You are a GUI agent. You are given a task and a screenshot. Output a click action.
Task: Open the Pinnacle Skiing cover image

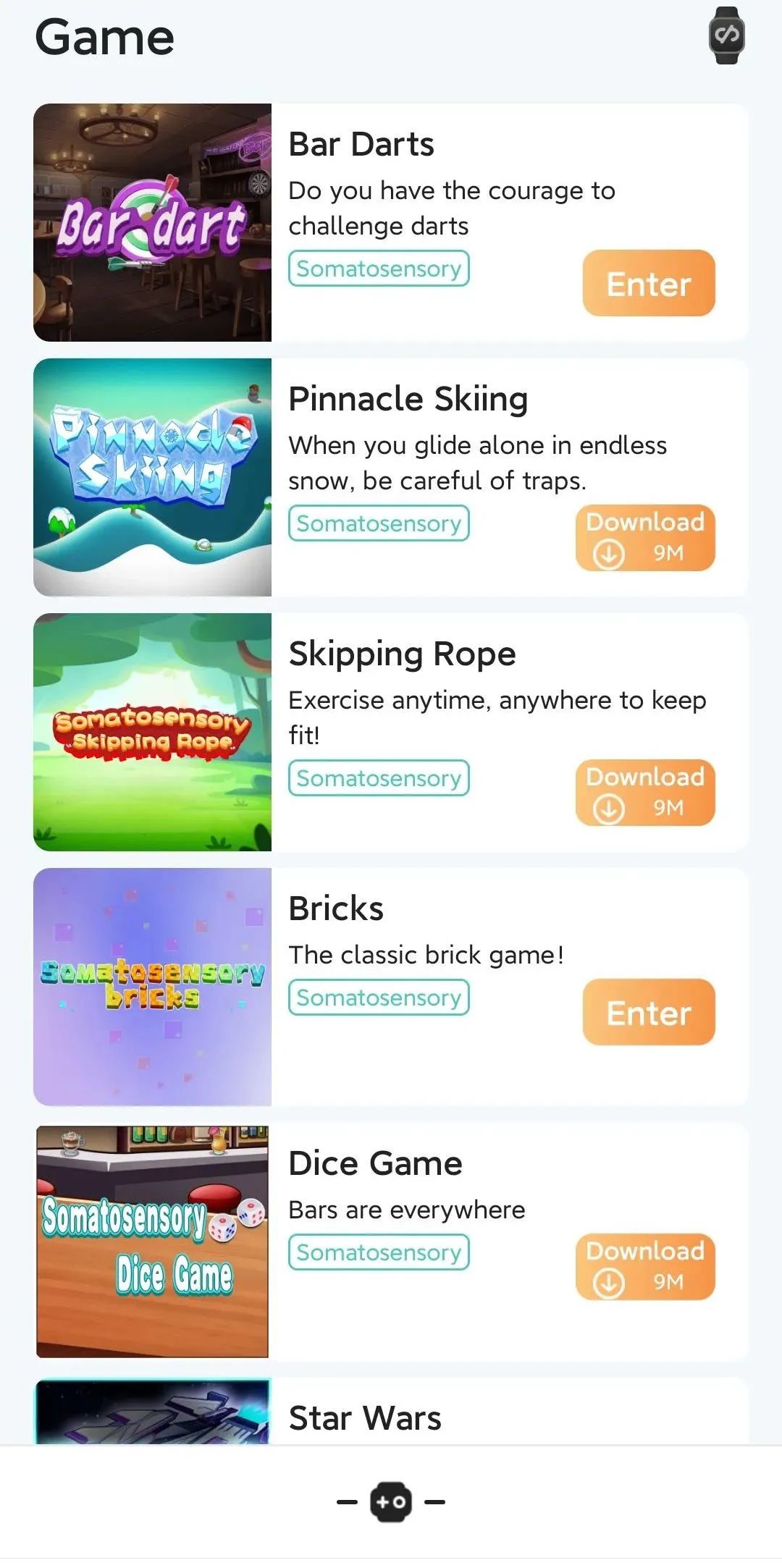coord(152,477)
